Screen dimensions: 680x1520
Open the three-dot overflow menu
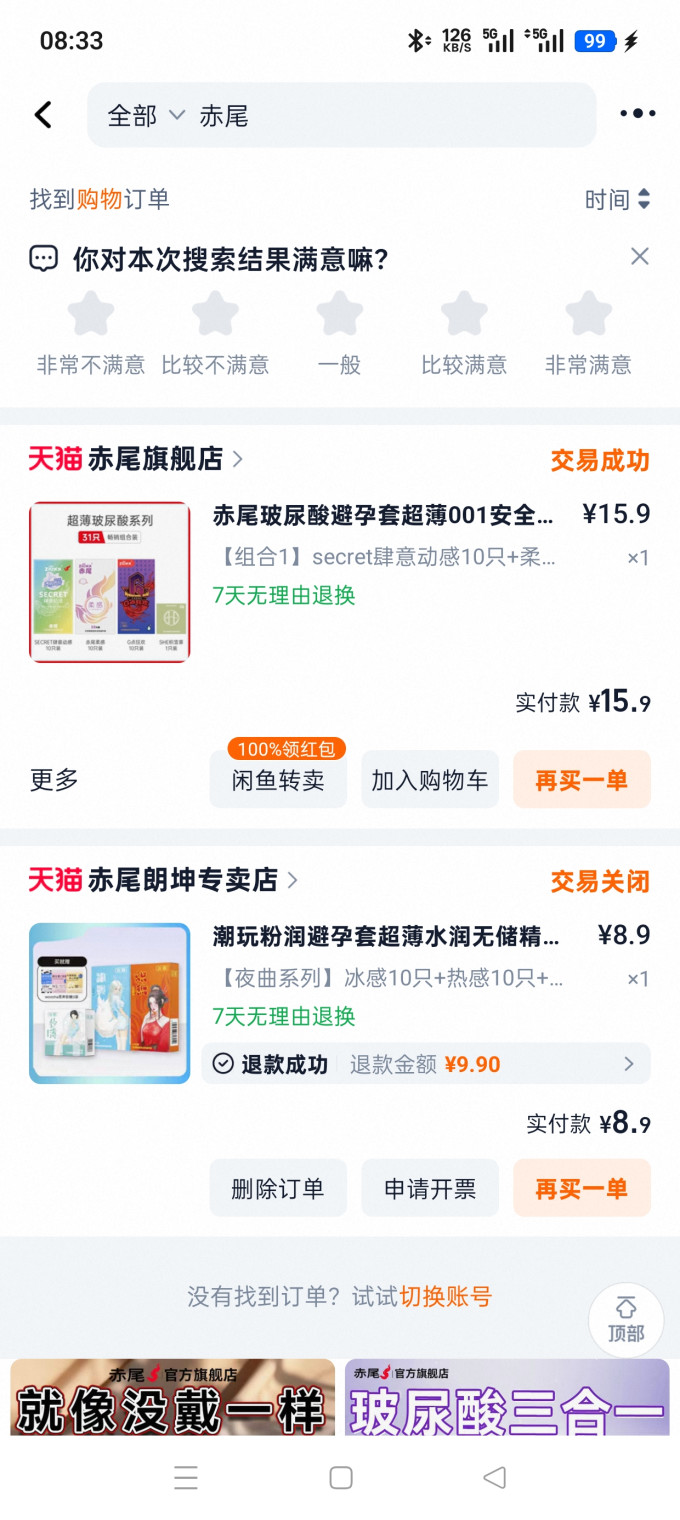click(637, 114)
